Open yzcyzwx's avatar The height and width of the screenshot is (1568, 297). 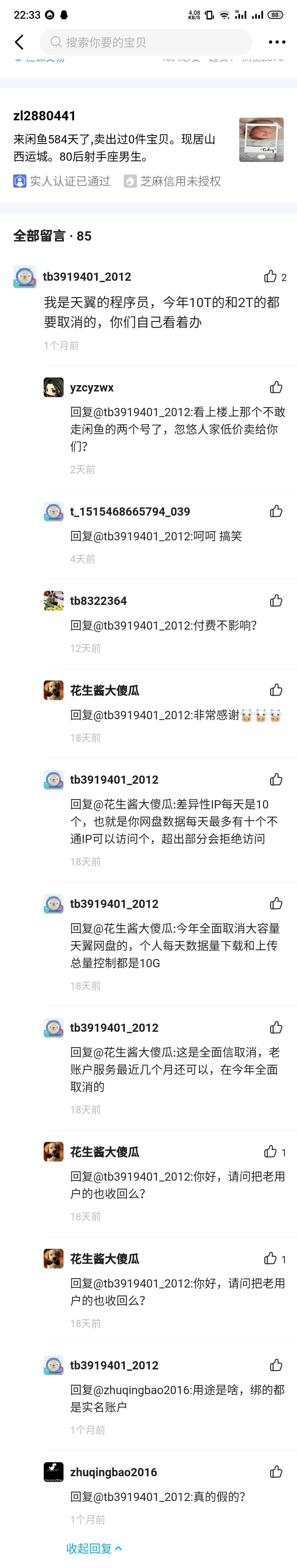point(54,387)
